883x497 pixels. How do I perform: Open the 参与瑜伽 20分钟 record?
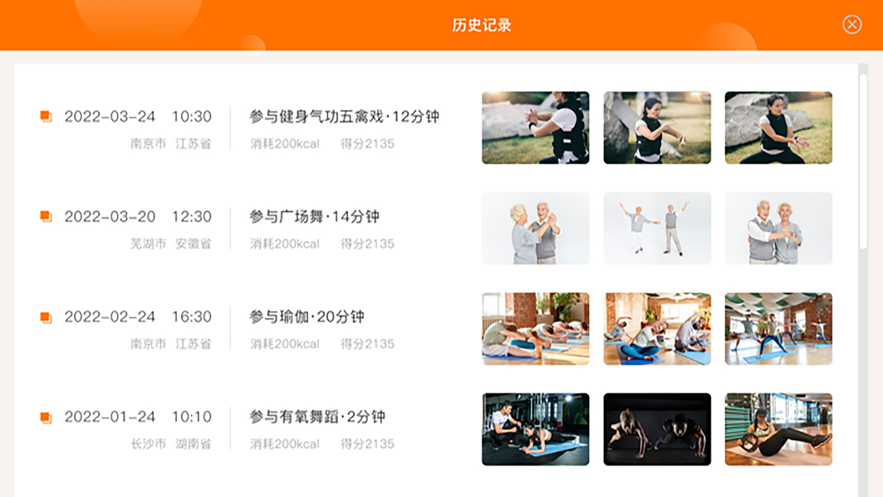(x=306, y=317)
